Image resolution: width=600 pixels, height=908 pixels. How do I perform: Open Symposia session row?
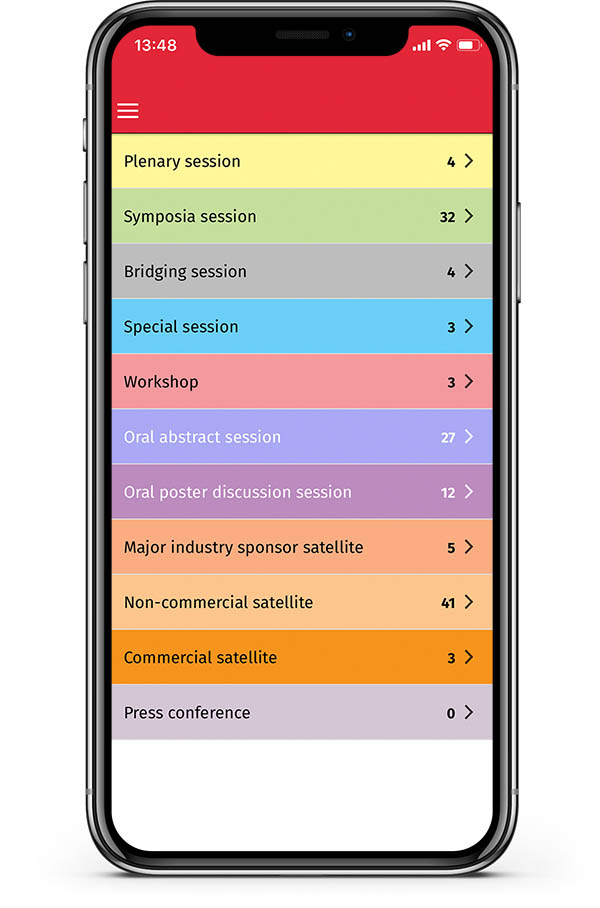300,216
